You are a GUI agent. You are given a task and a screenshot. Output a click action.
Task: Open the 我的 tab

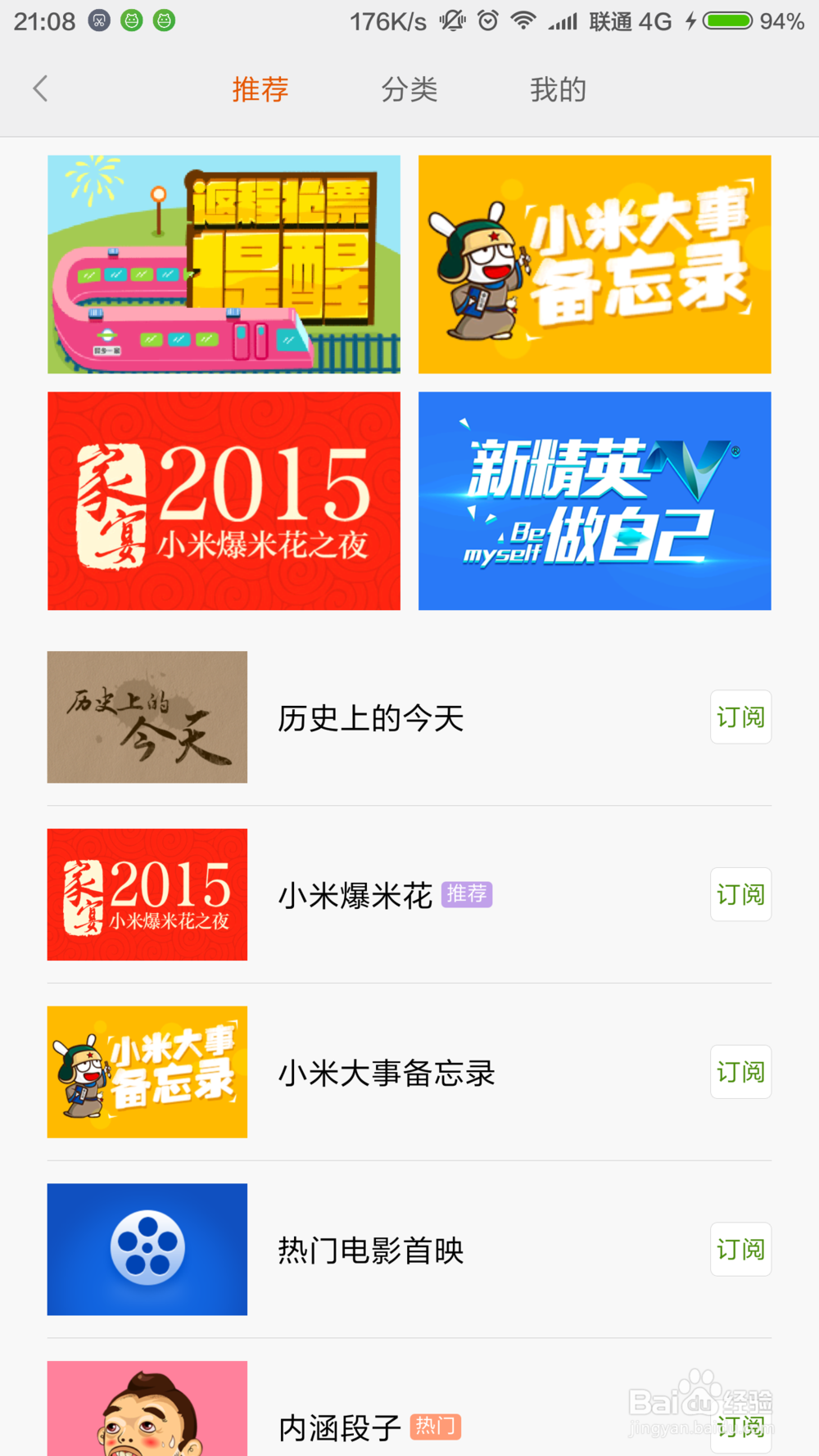558,89
